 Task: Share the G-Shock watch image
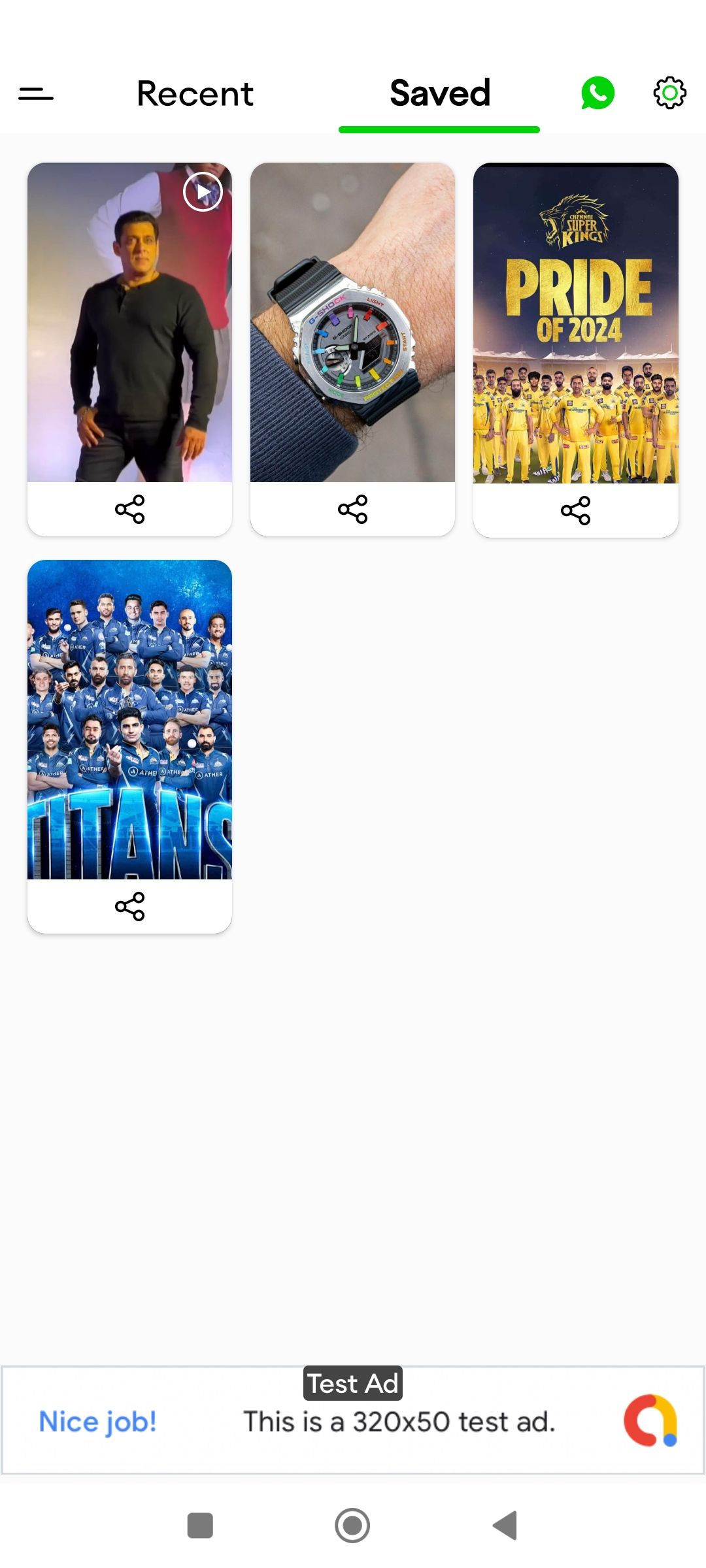[x=352, y=510]
